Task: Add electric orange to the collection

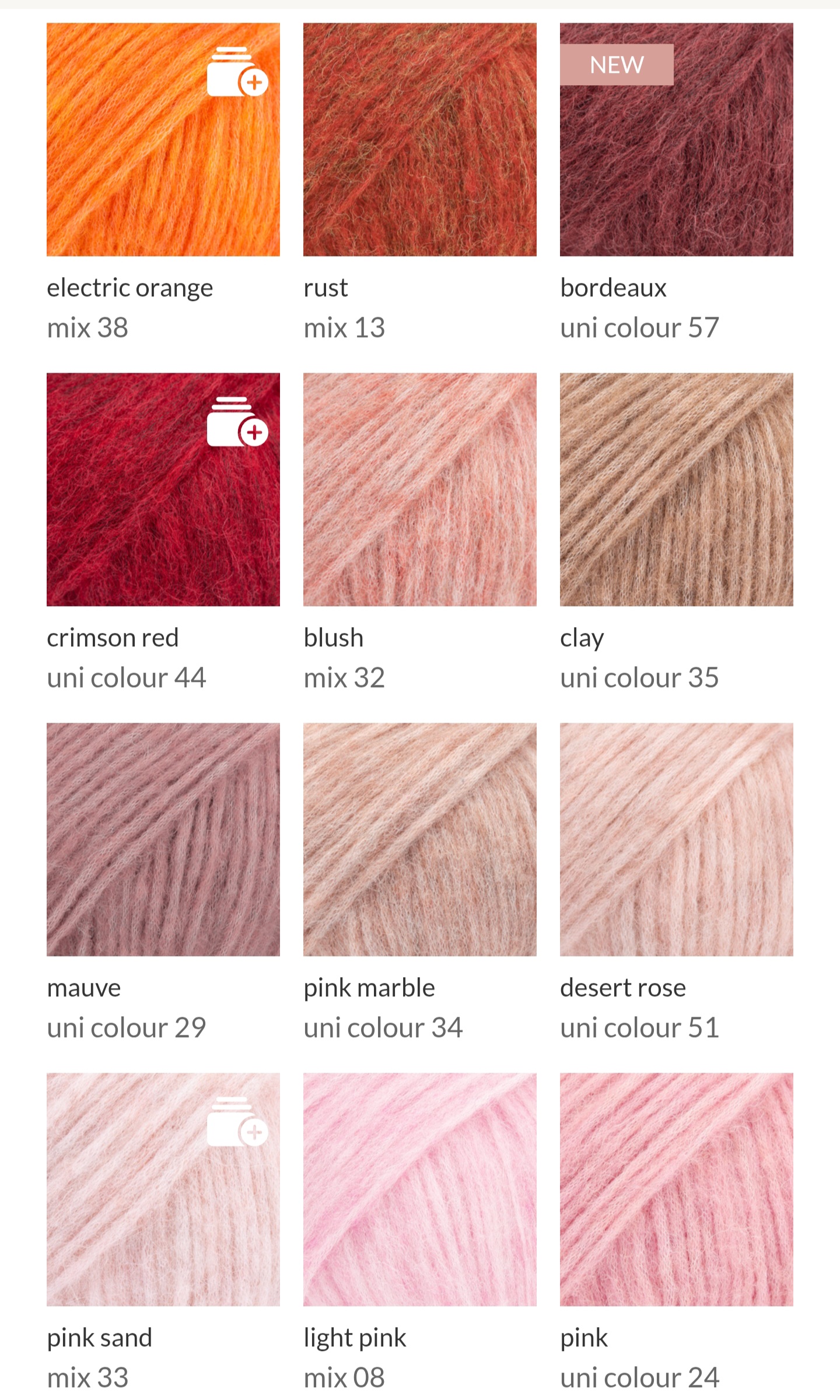Action: coord(237,72)
